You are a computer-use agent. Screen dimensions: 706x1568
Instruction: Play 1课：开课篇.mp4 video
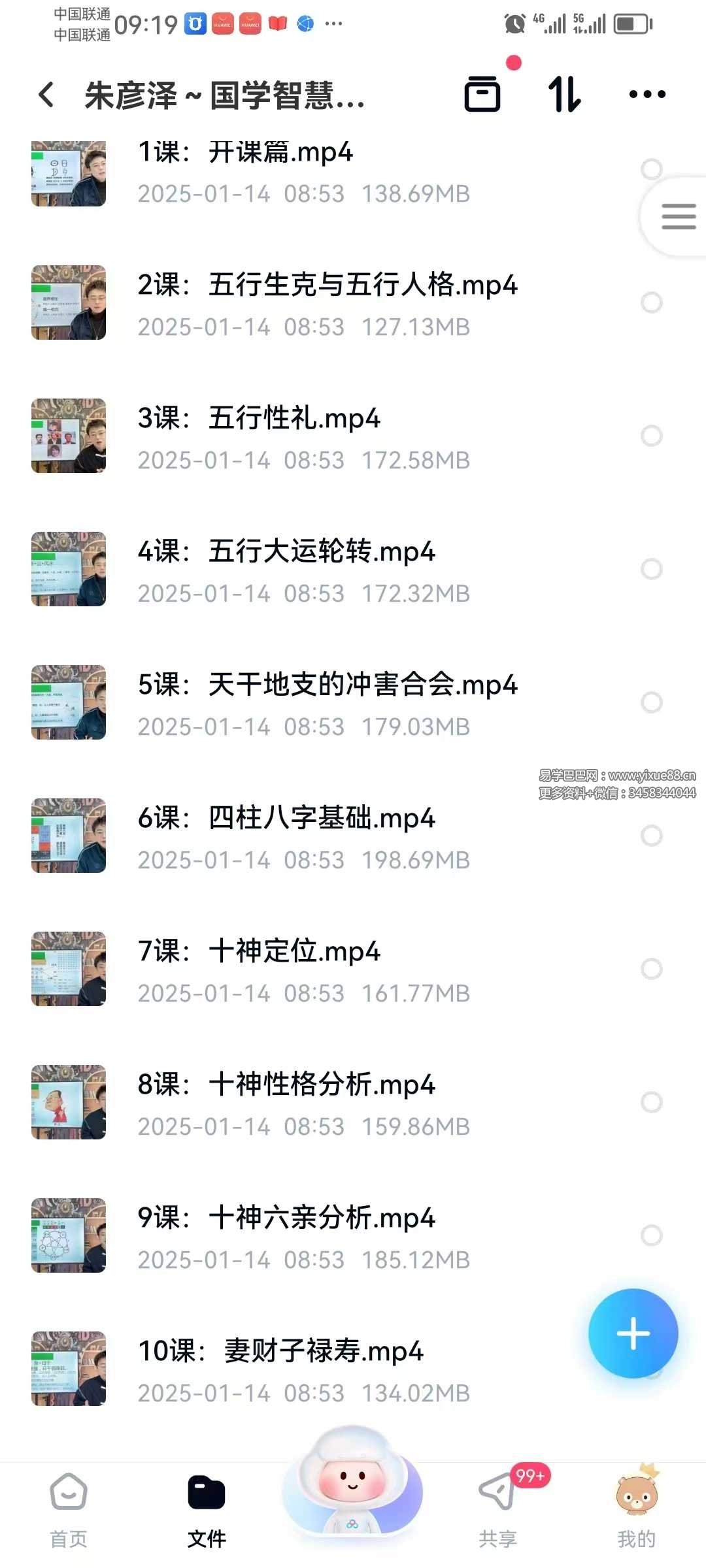[x=353, y=172]
